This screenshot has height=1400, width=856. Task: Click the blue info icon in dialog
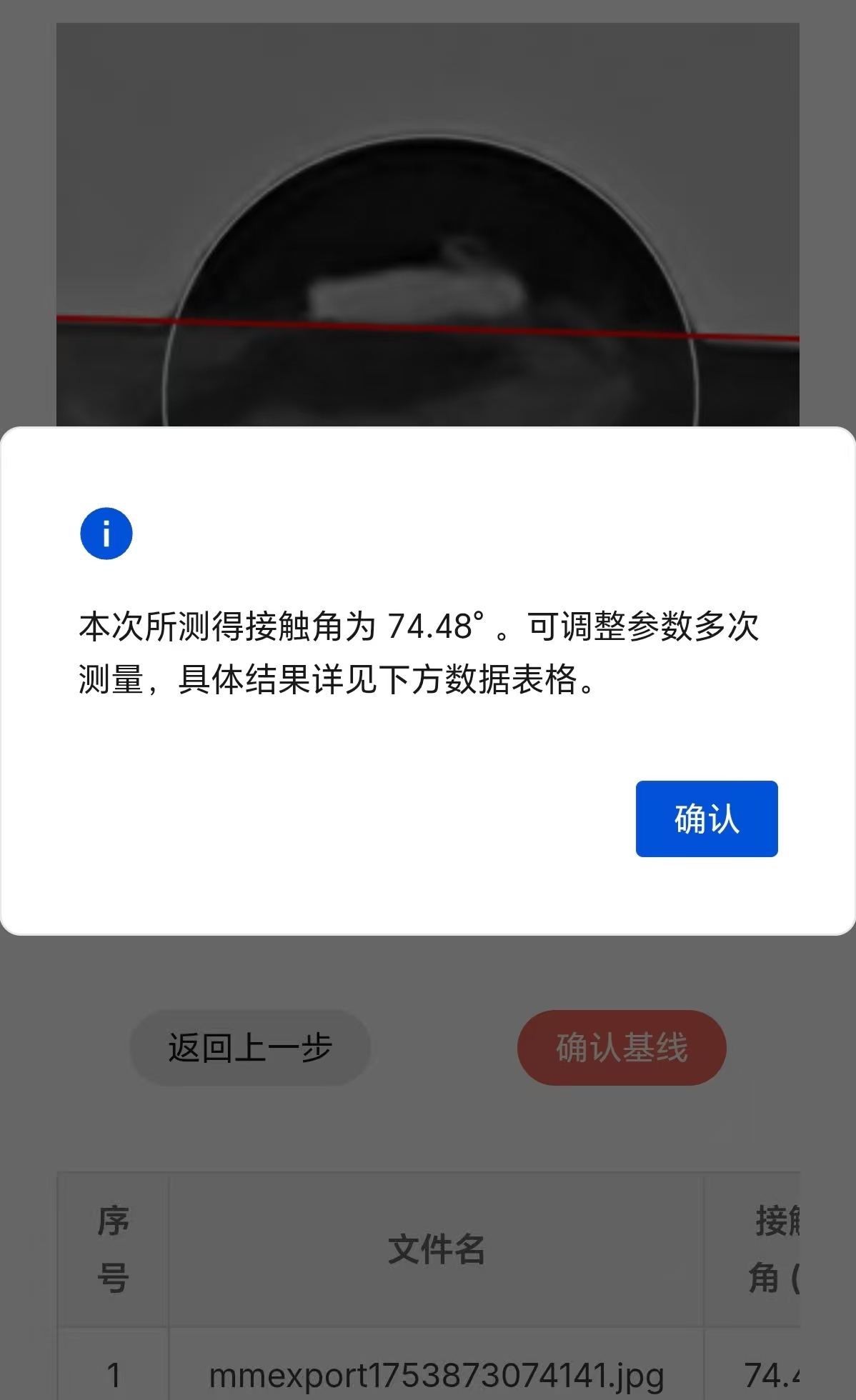point(106,534)
